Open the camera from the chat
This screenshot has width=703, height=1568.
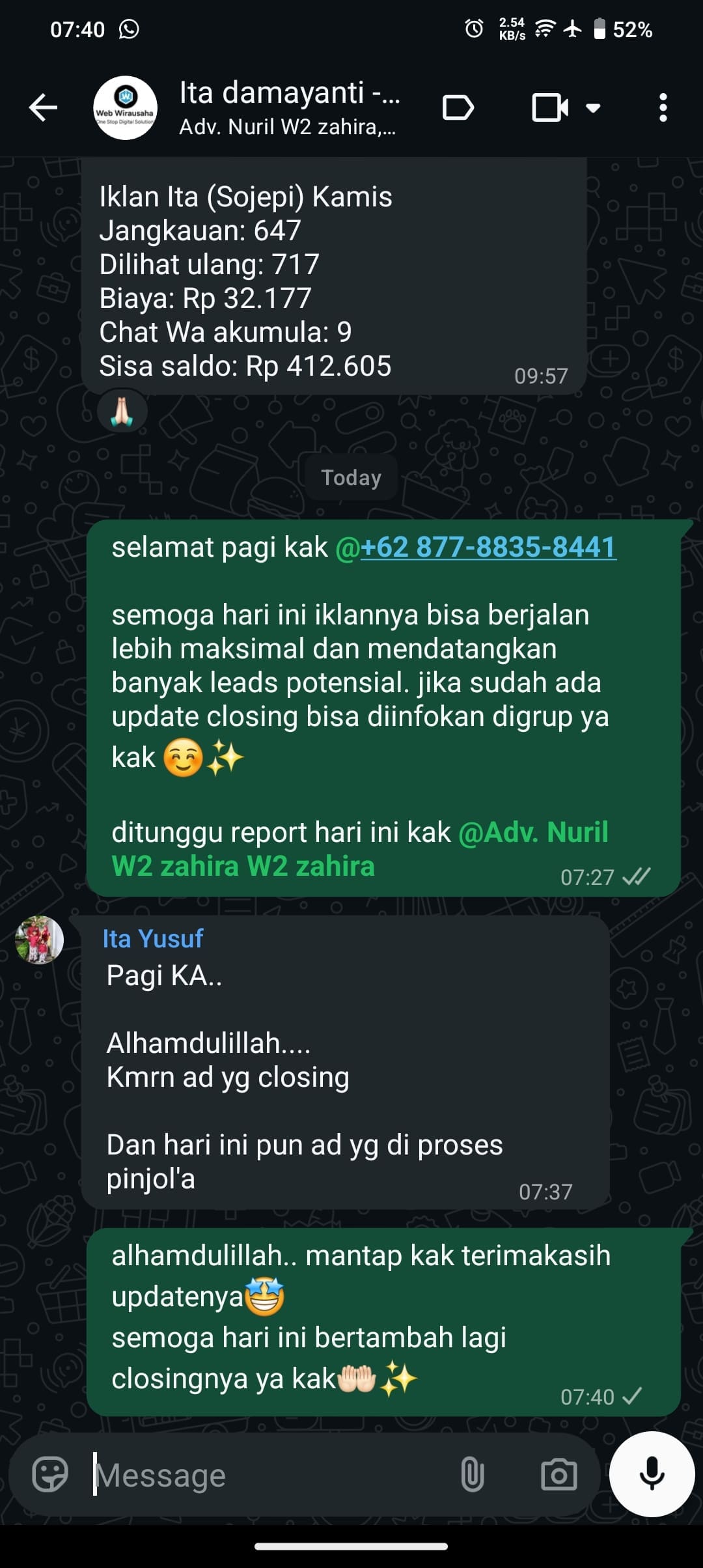tap(558, 1475)
